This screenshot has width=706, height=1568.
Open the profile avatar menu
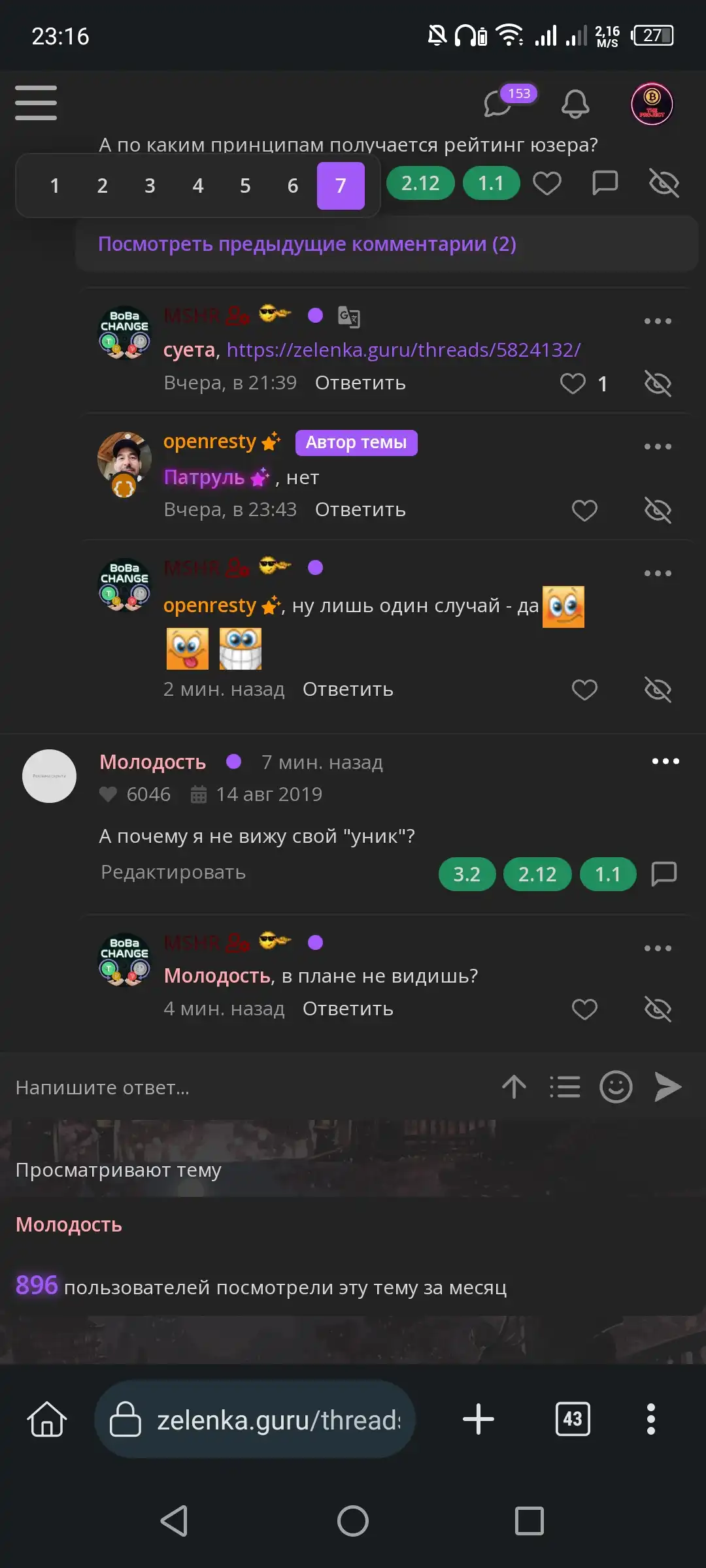tap(652, 104)
